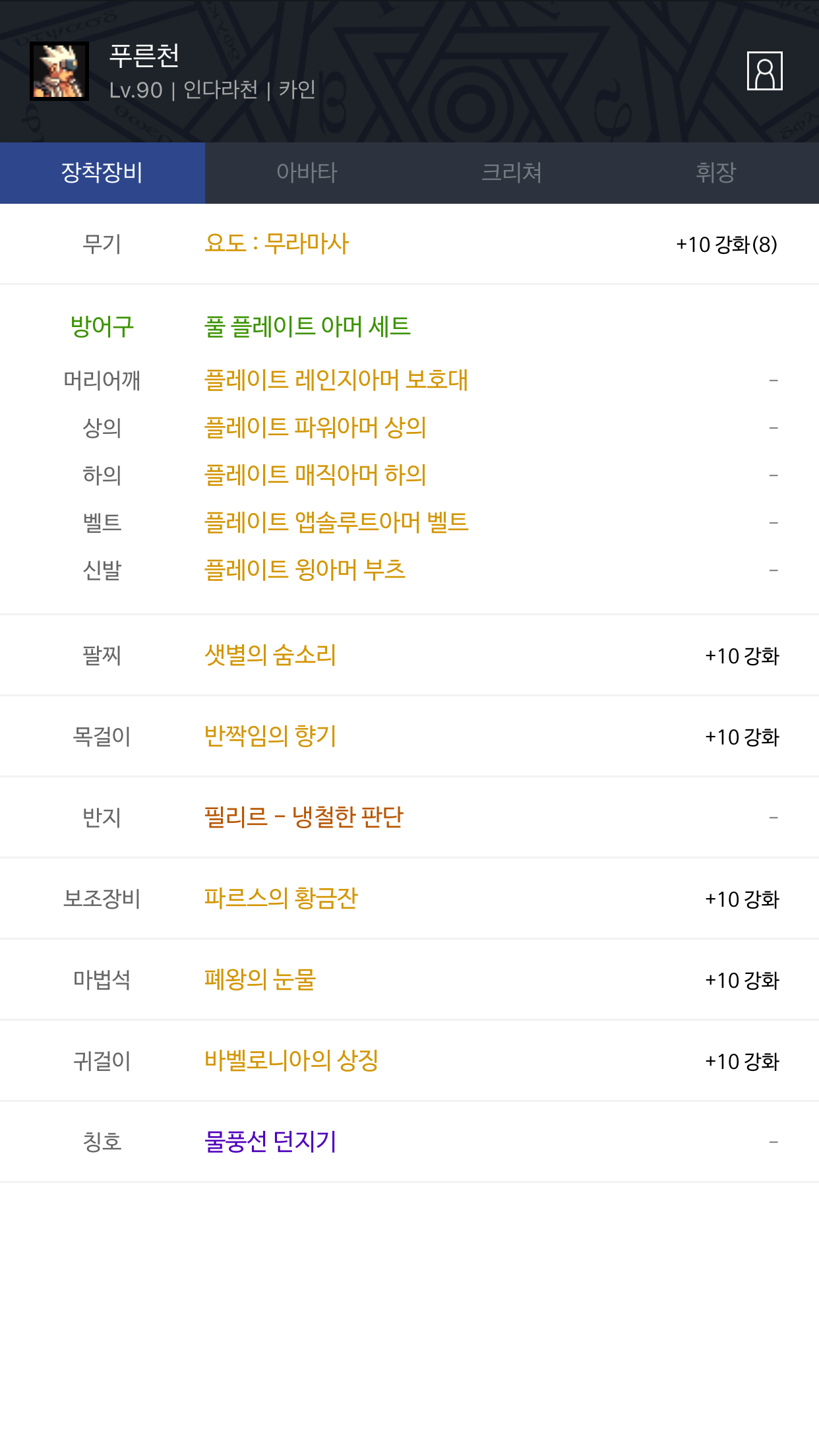View 플레이트 파워아머 상의 details
Viewport: 819px width, 1456px height.
click(x=315, y=427)
